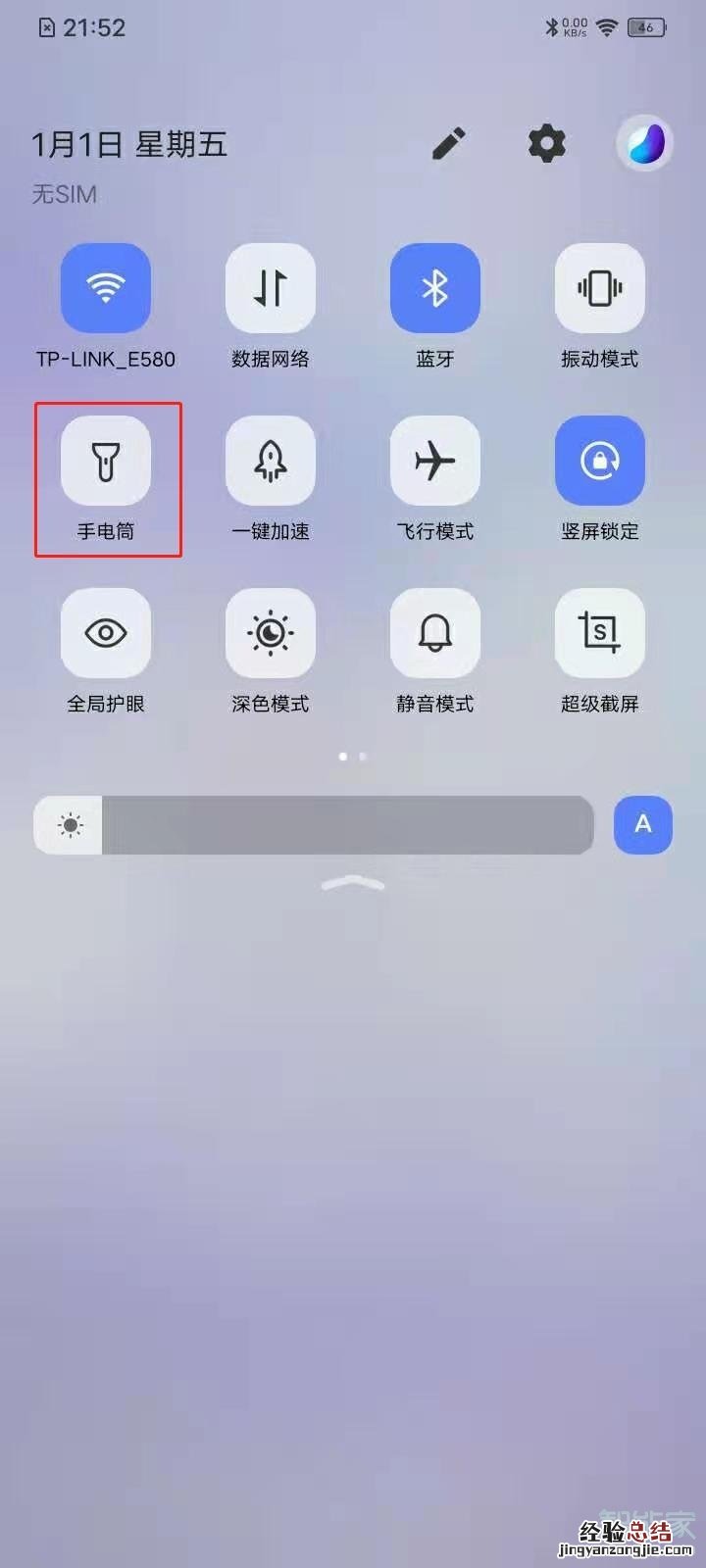Screen dimensions: 706x1568
Task: Turn on dark mode (深色模式)
Action: click(271, 633)
